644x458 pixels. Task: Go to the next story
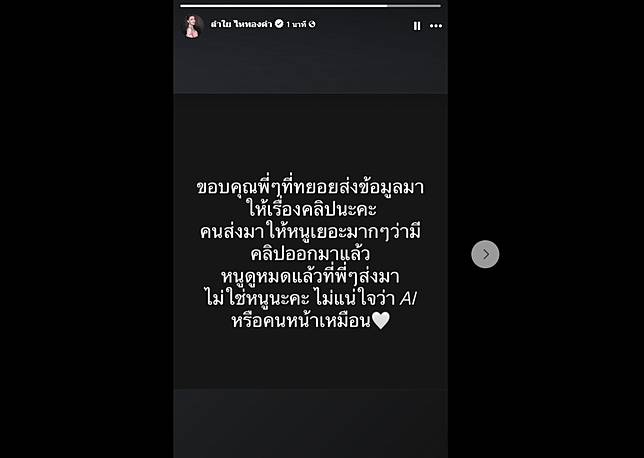(485, 254)
